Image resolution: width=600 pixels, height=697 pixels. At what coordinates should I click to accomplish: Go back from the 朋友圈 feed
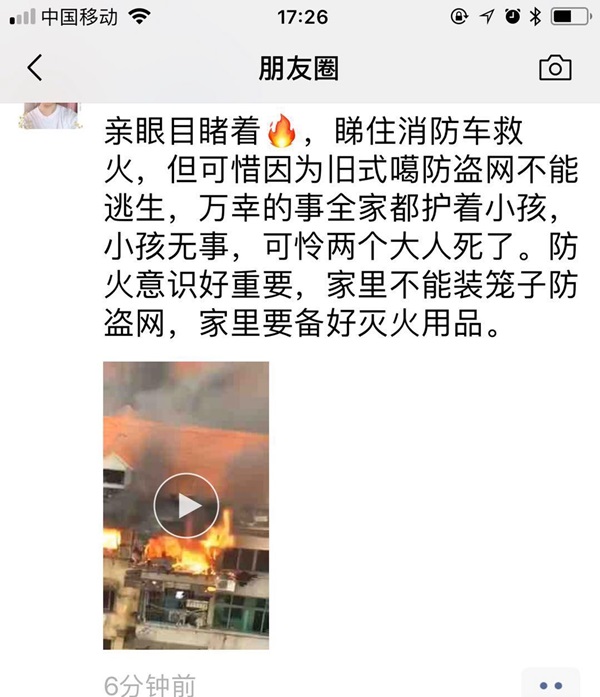coord(35,68)
